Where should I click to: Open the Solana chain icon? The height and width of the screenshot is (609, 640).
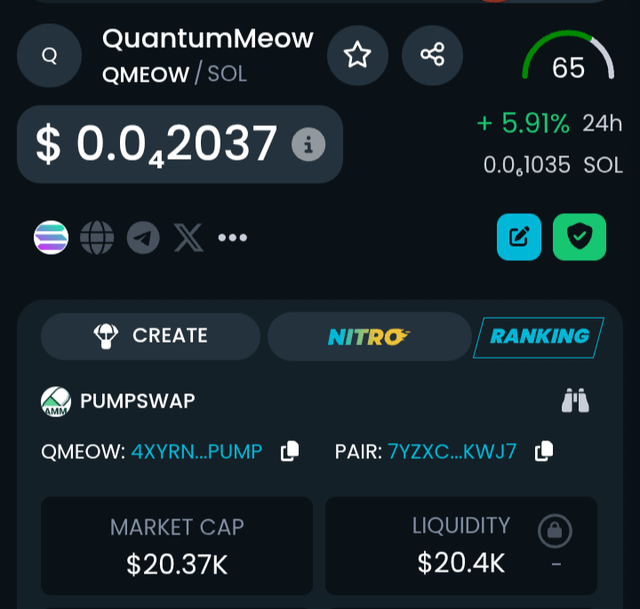(x=51, y=238)
